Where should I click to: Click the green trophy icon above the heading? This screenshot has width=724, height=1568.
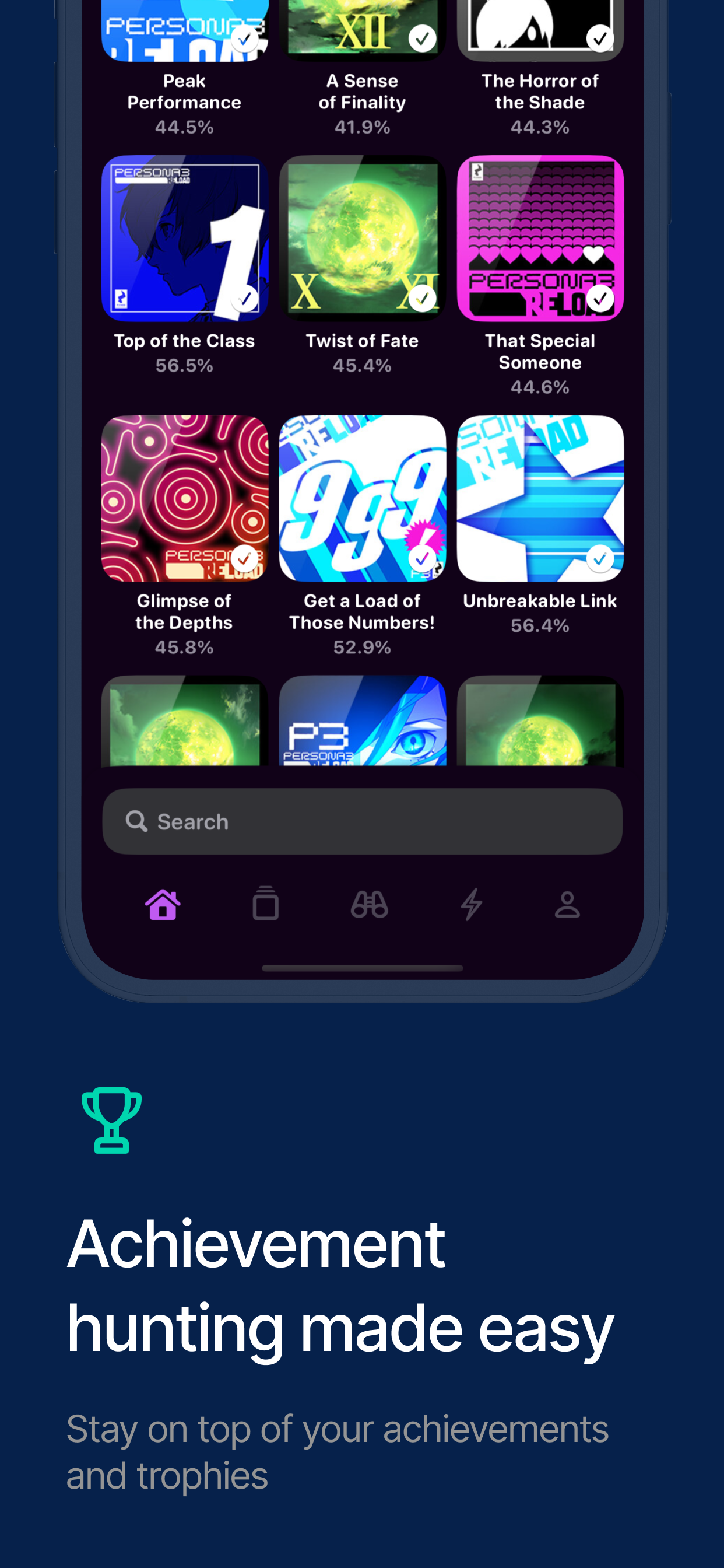click(x=112, y=1120)
